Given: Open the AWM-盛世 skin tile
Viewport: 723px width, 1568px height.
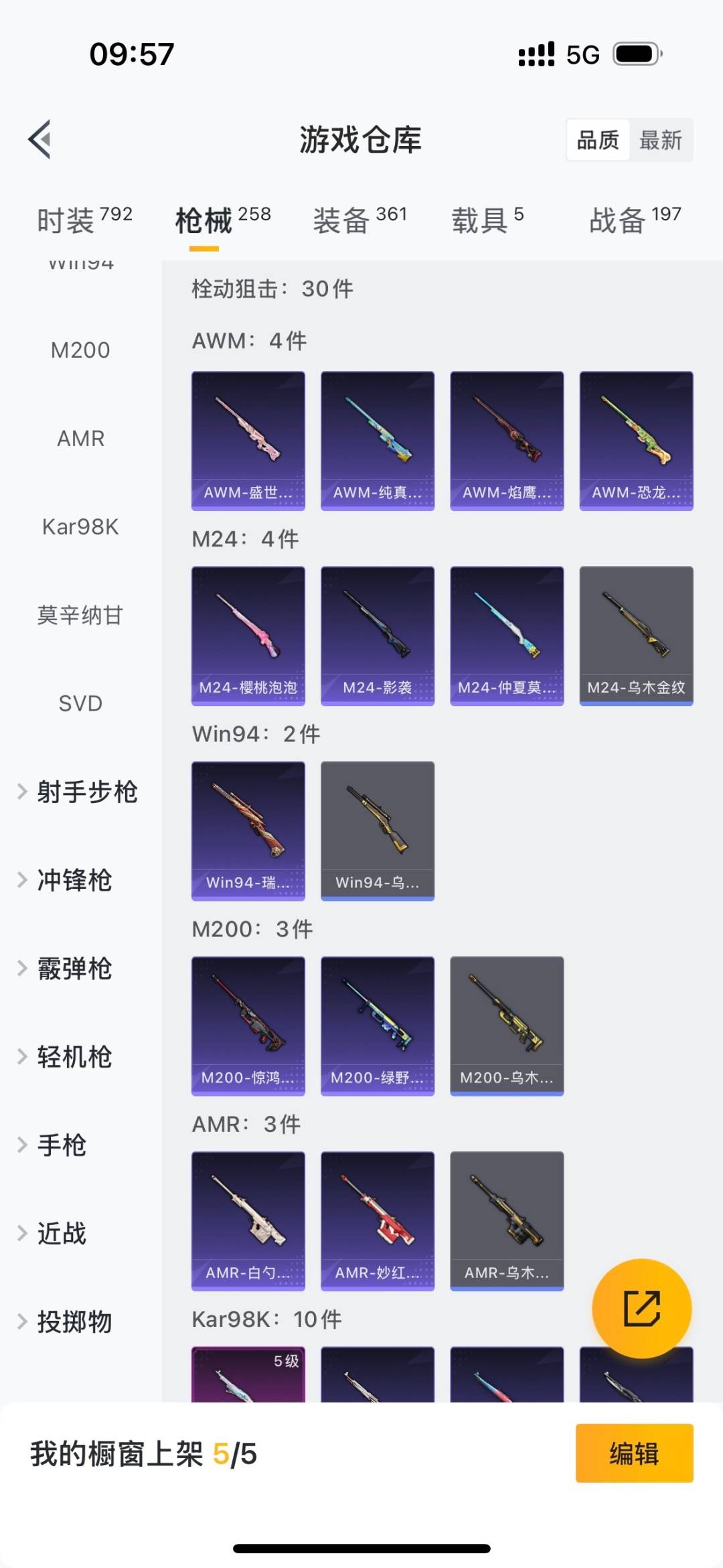Looking at the screenshot, I should 248,440.
